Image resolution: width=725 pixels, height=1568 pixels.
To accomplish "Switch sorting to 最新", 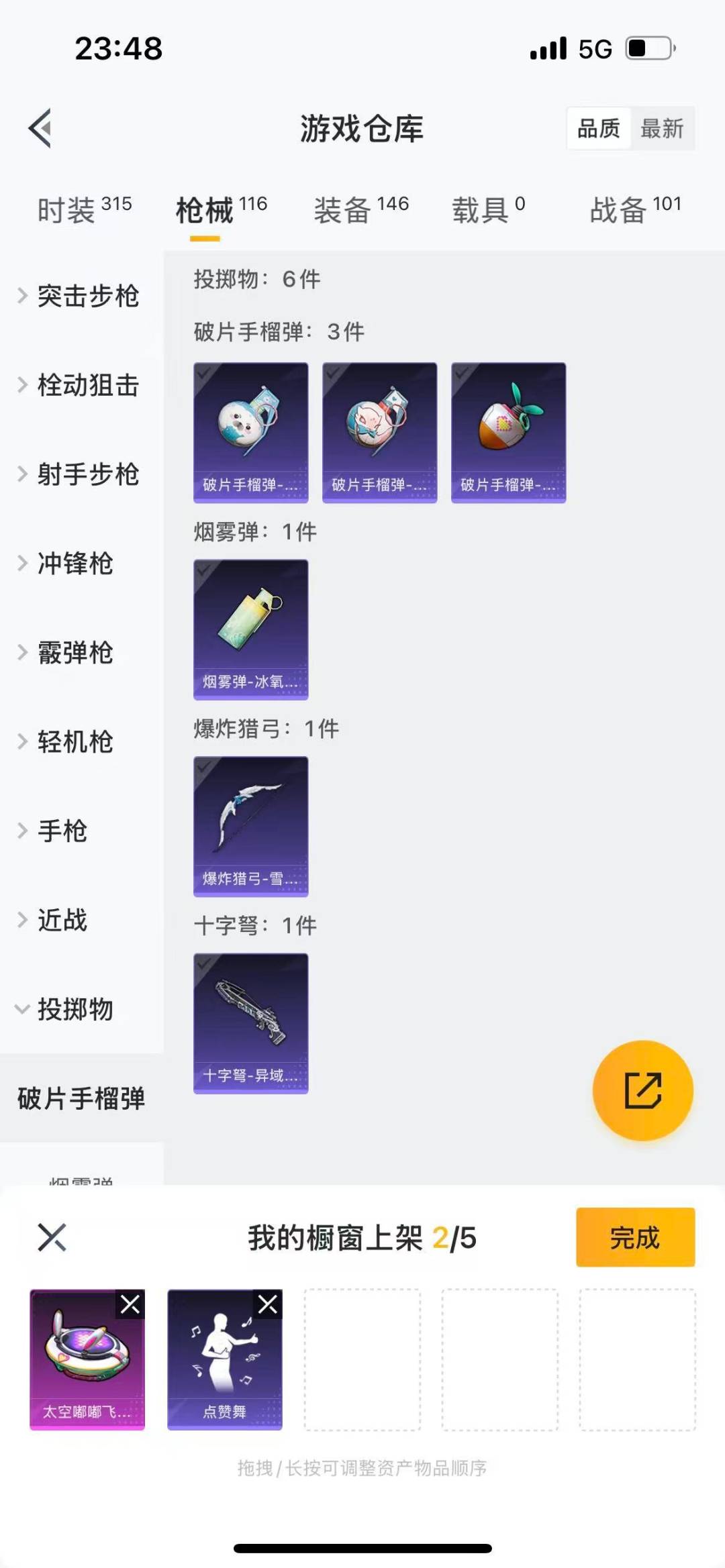I will pyautogui.click(x=662, y=129).
